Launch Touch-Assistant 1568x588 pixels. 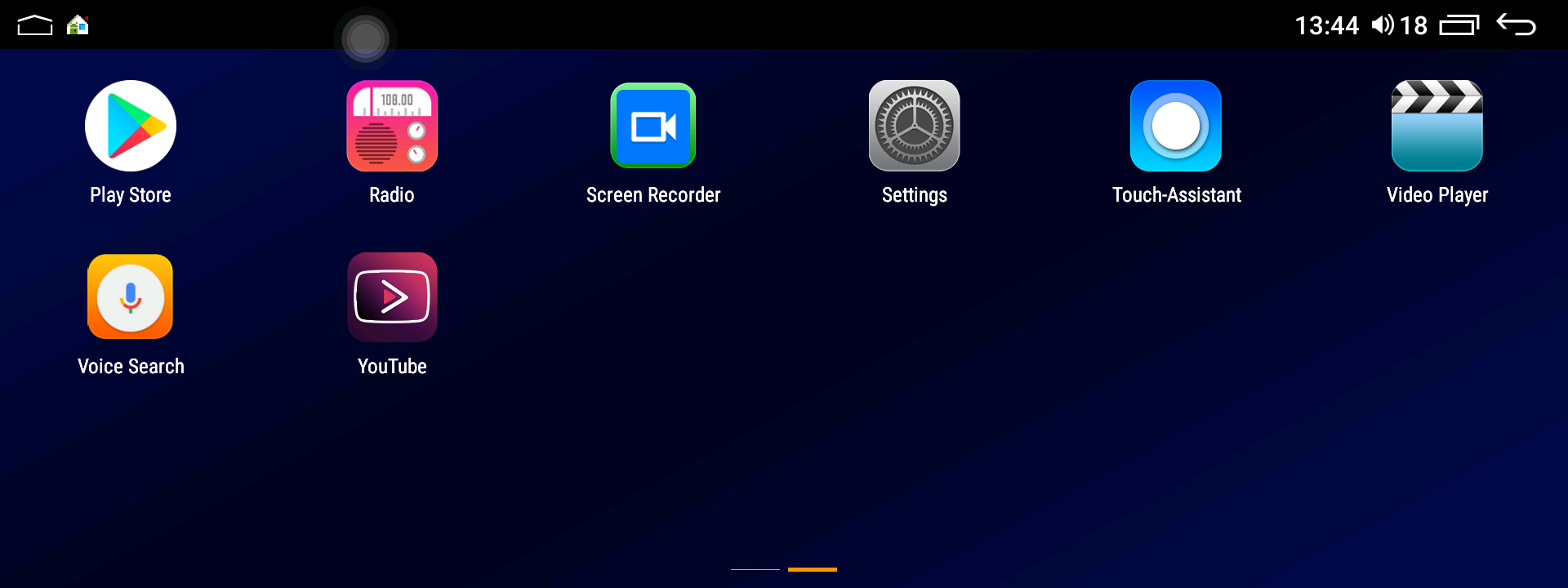[1176, 127]
